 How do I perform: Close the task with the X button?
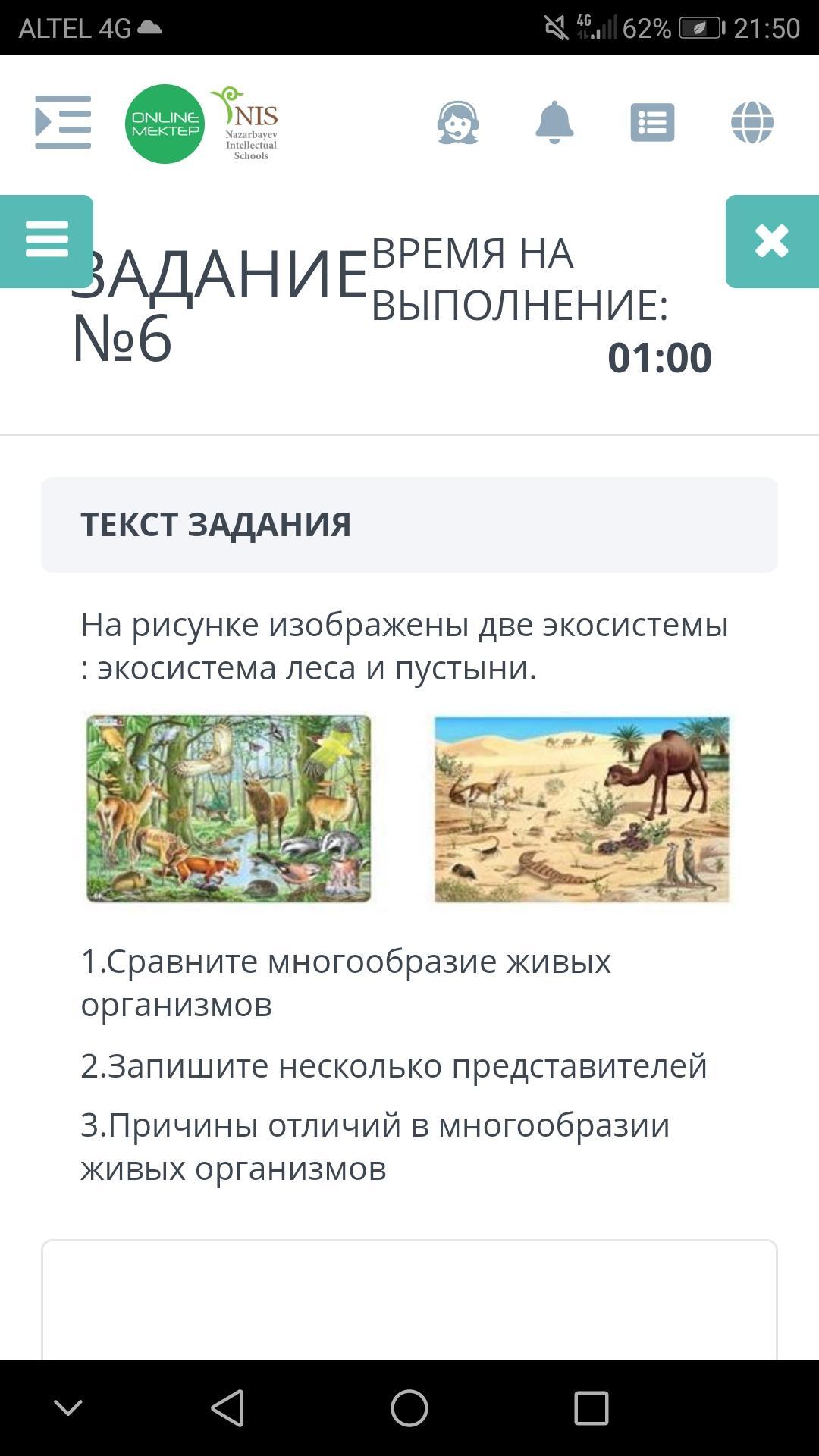771,241
